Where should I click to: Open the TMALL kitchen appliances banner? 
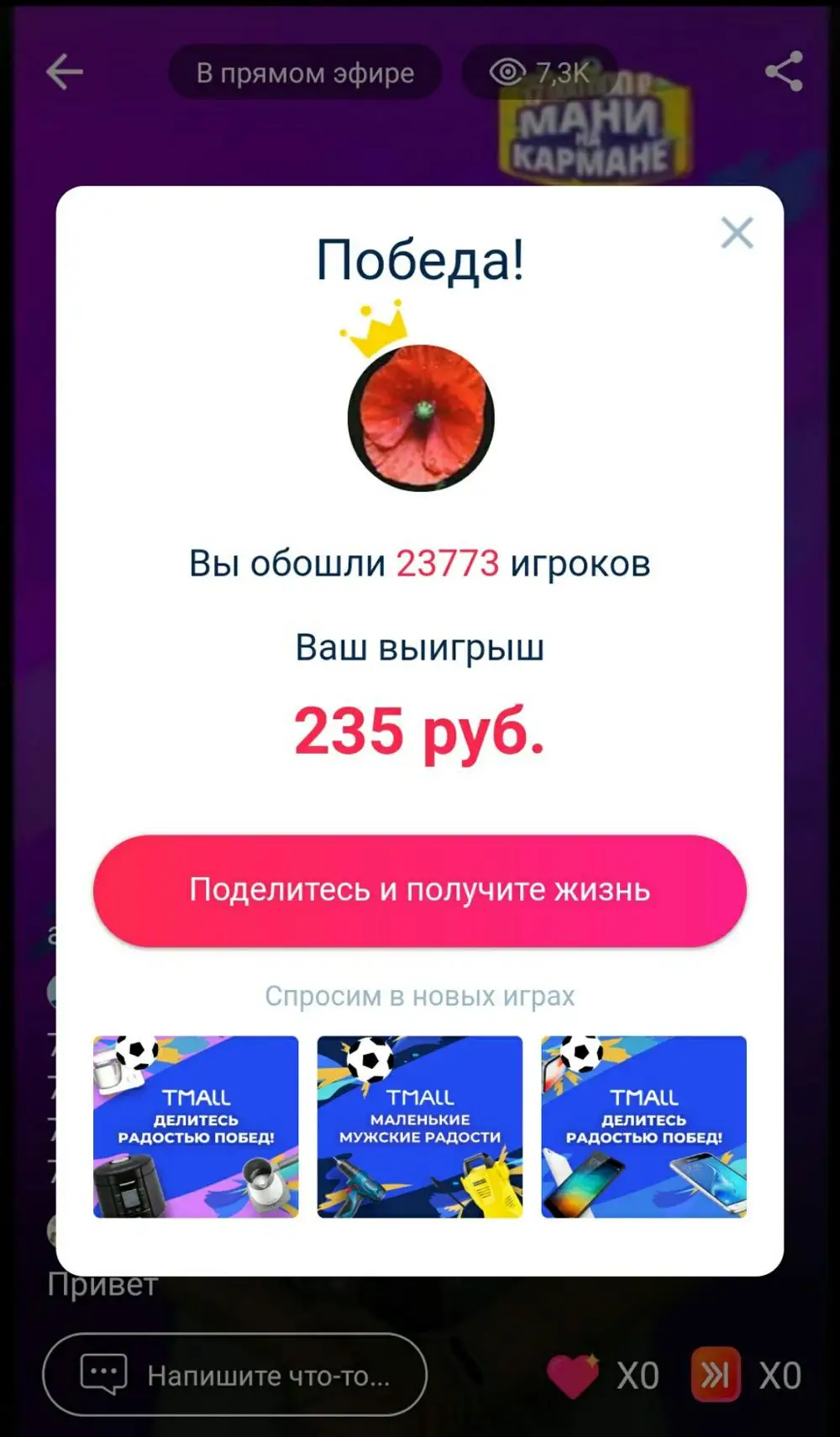click(196, 1126)
